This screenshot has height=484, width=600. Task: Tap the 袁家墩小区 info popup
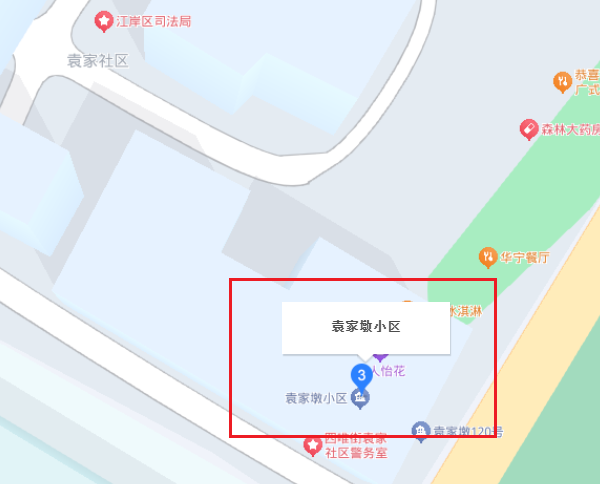(365, 327)
